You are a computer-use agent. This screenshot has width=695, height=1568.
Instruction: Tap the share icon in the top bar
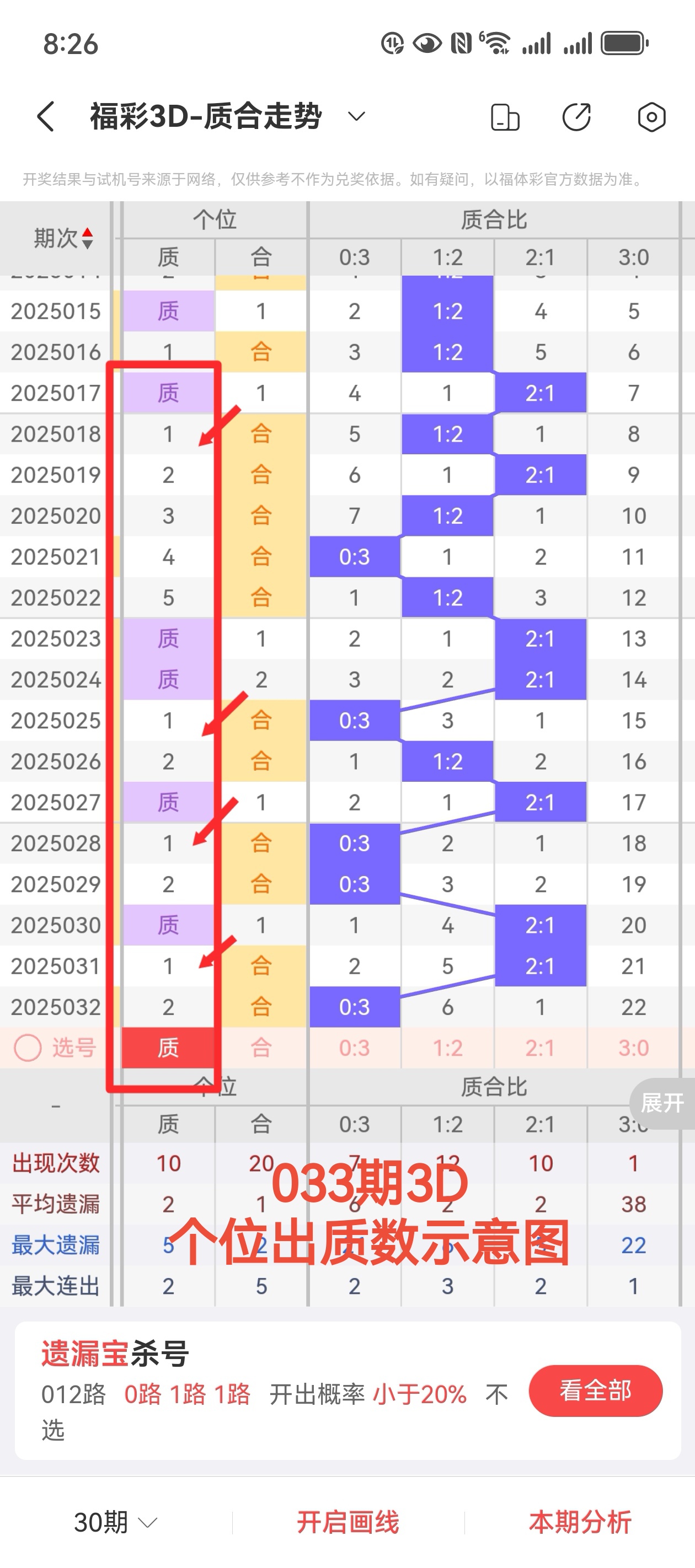(x=576, y=117)
